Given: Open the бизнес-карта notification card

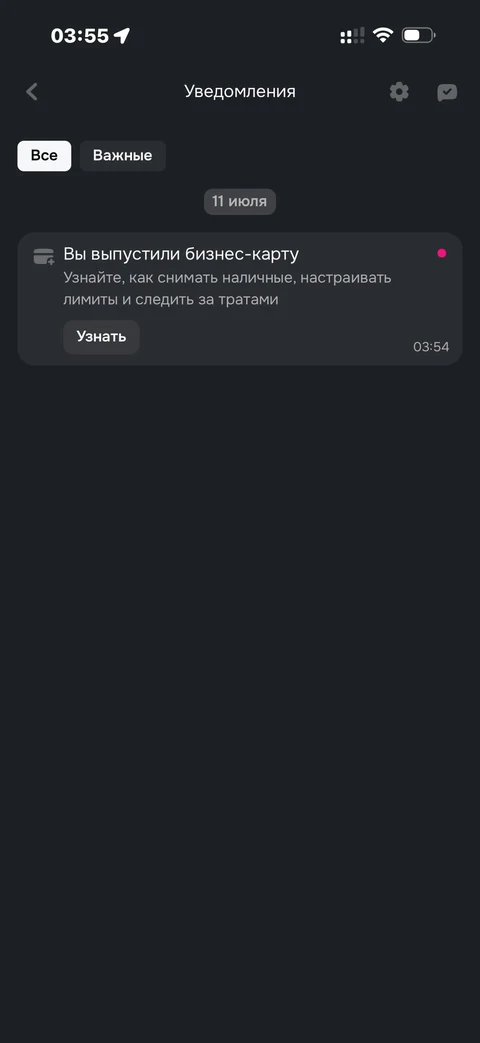Looking at the screenshot, I should point(239,298).
